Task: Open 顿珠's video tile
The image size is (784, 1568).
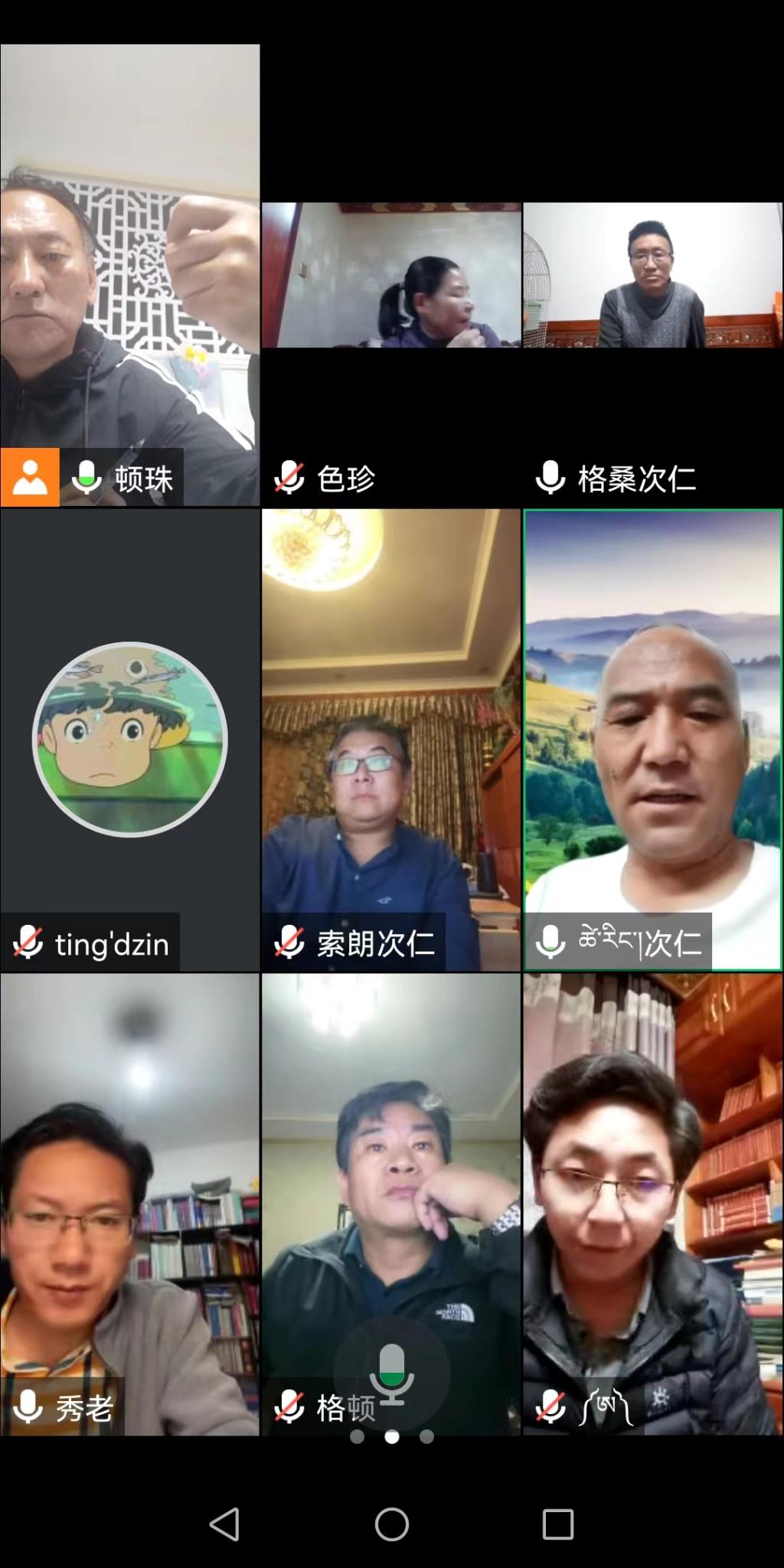Action: click(130, 276)
